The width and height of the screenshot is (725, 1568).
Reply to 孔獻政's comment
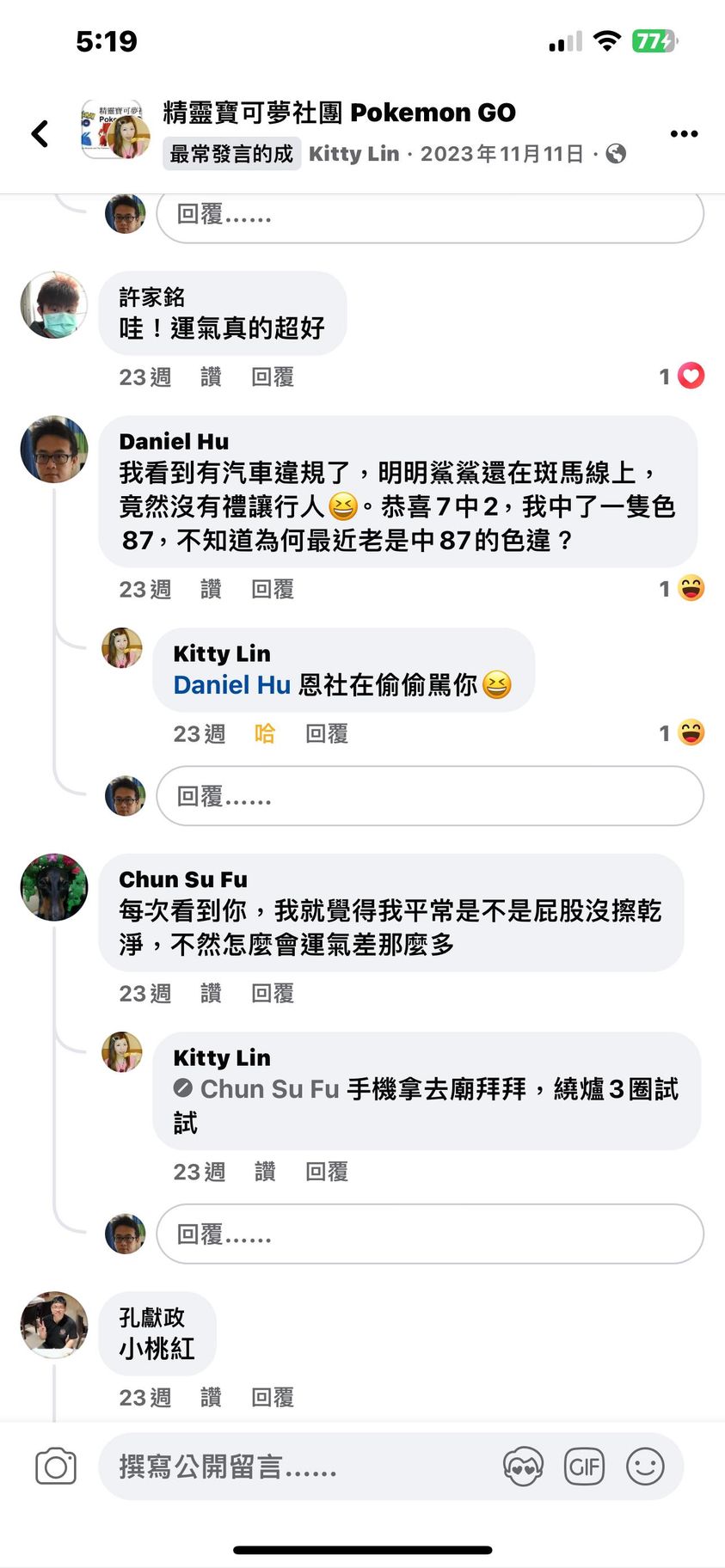tap(273, 1397)
